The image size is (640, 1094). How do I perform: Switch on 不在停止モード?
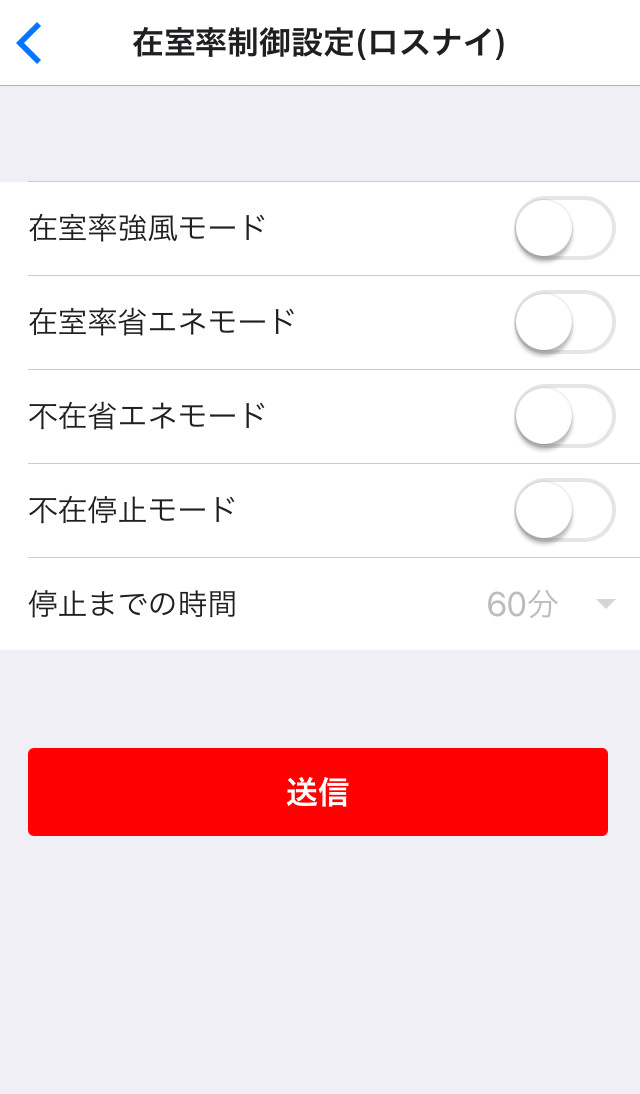pos(564,510)
